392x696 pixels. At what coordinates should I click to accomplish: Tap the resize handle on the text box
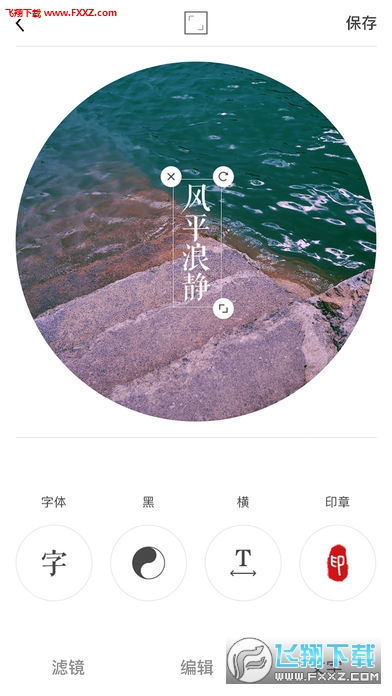point(223,308)
